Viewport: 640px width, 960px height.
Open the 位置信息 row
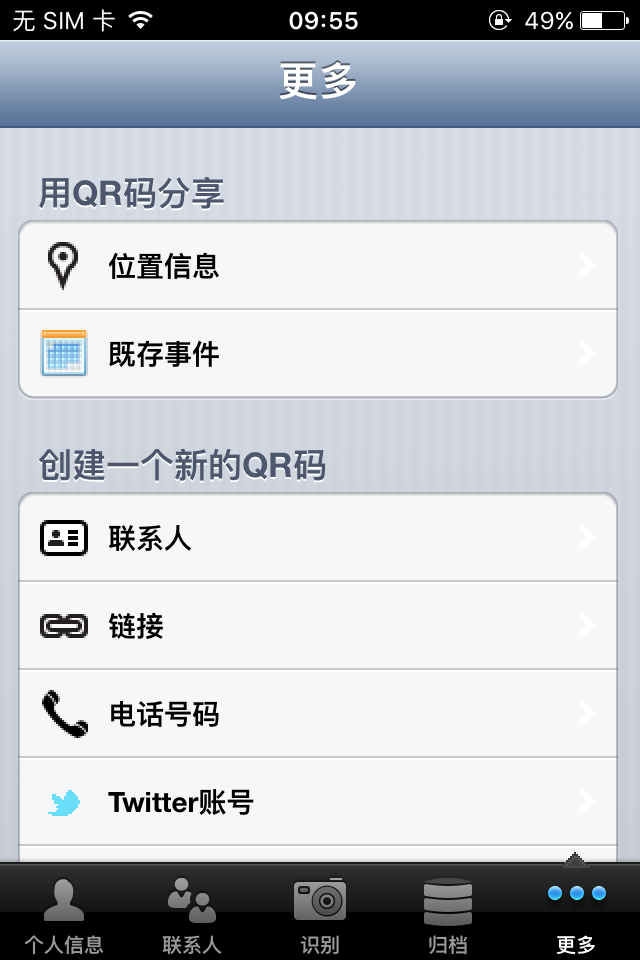click(x=318, y=265)
